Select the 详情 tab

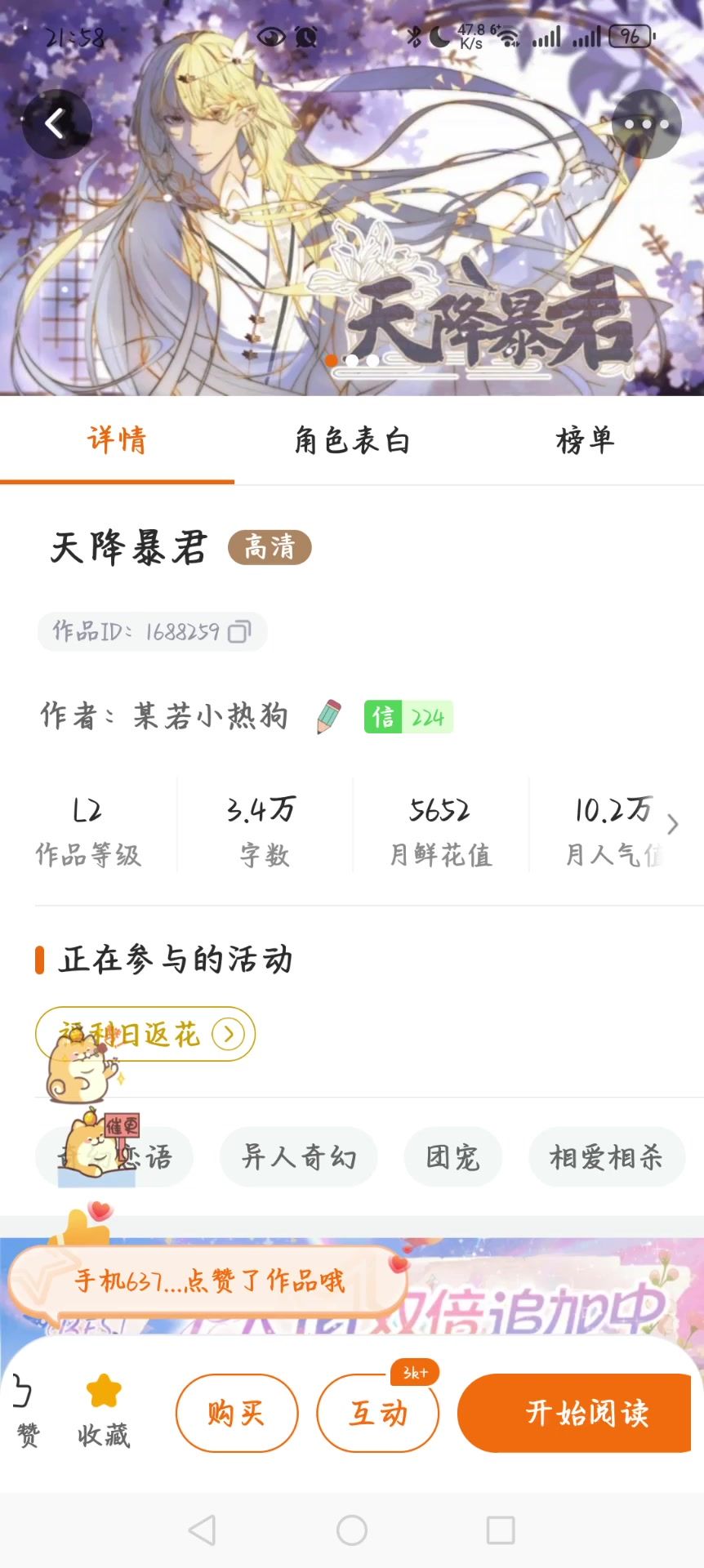click(118, 441)
